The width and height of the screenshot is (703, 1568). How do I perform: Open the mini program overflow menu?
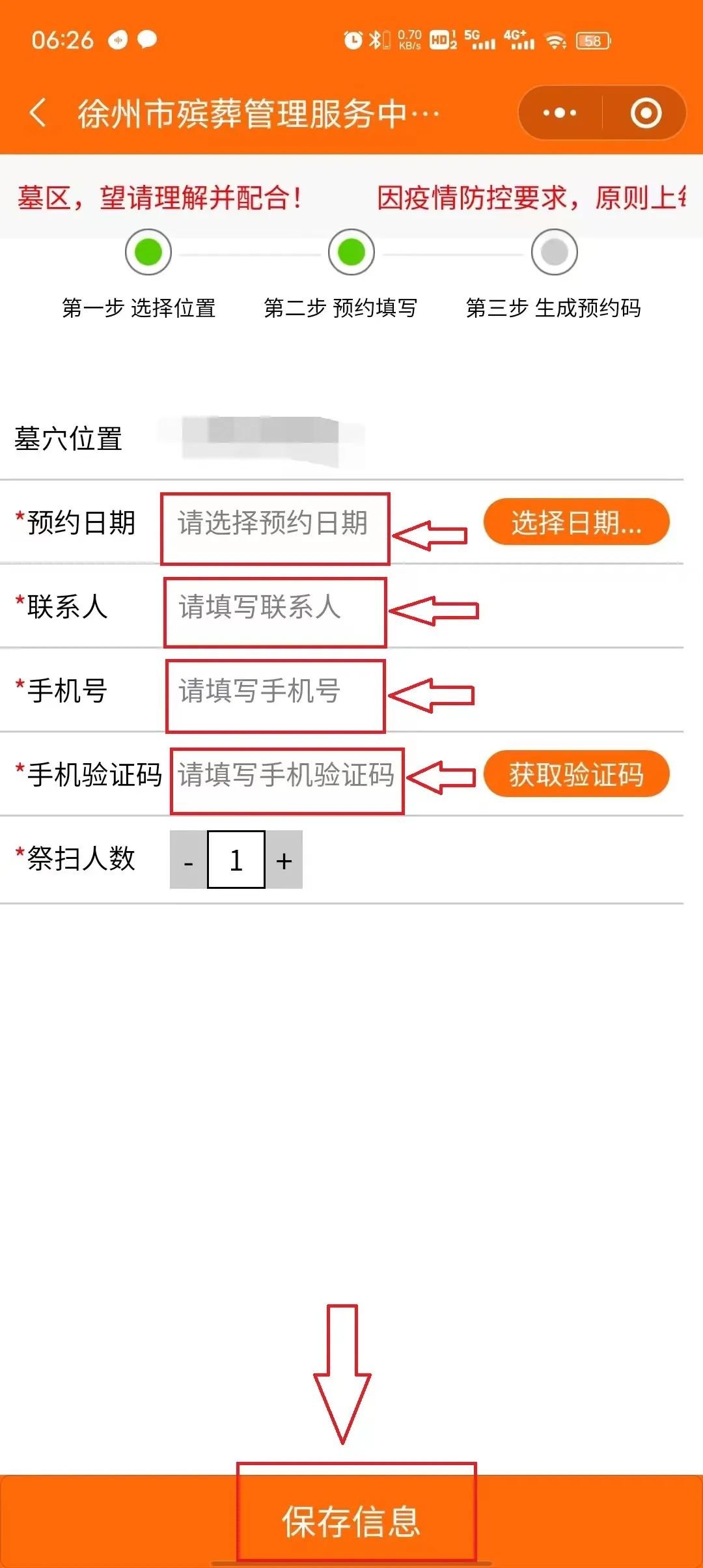(560, 113)
